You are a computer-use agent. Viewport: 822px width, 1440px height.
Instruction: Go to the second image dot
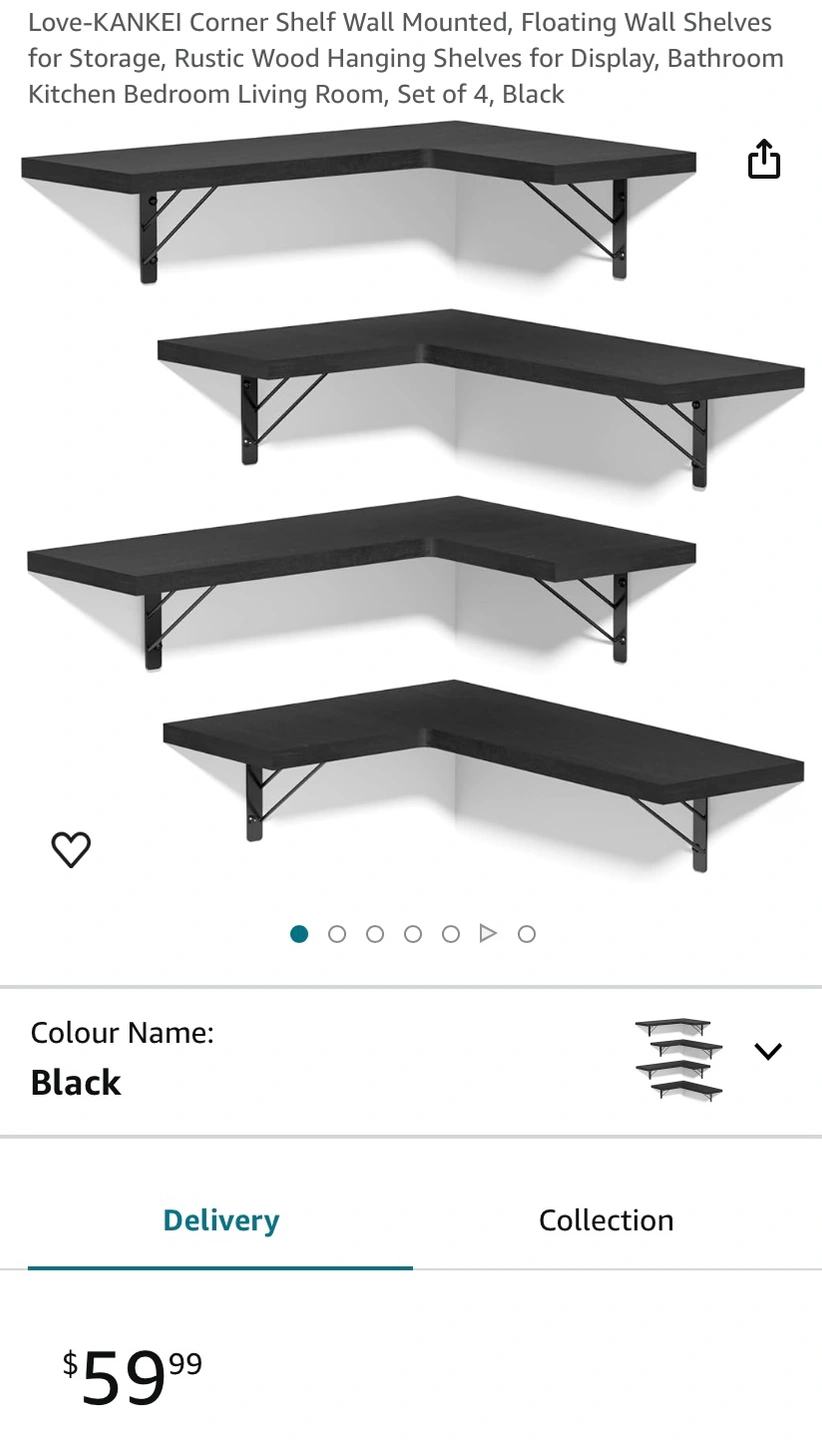pos(337,934)
